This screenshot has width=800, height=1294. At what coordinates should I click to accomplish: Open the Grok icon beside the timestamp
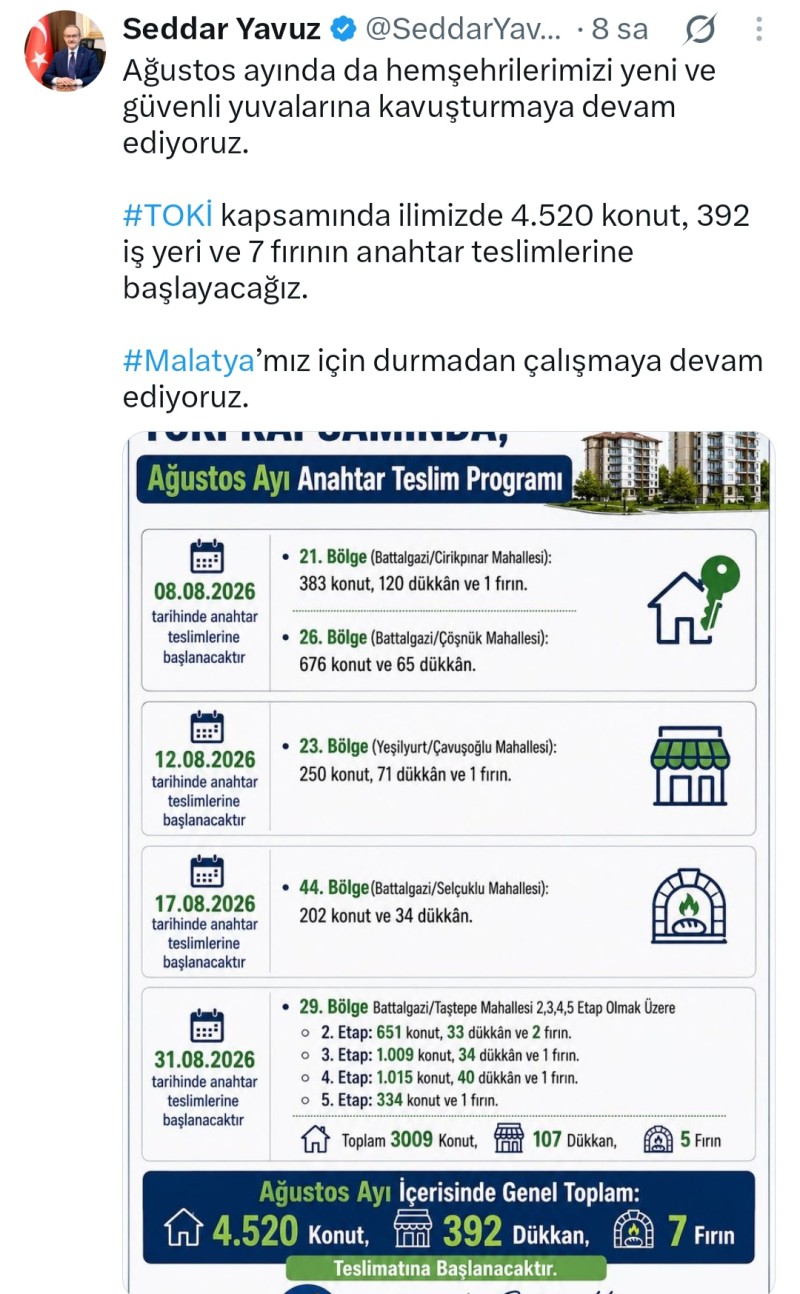(x=700, y=31)
